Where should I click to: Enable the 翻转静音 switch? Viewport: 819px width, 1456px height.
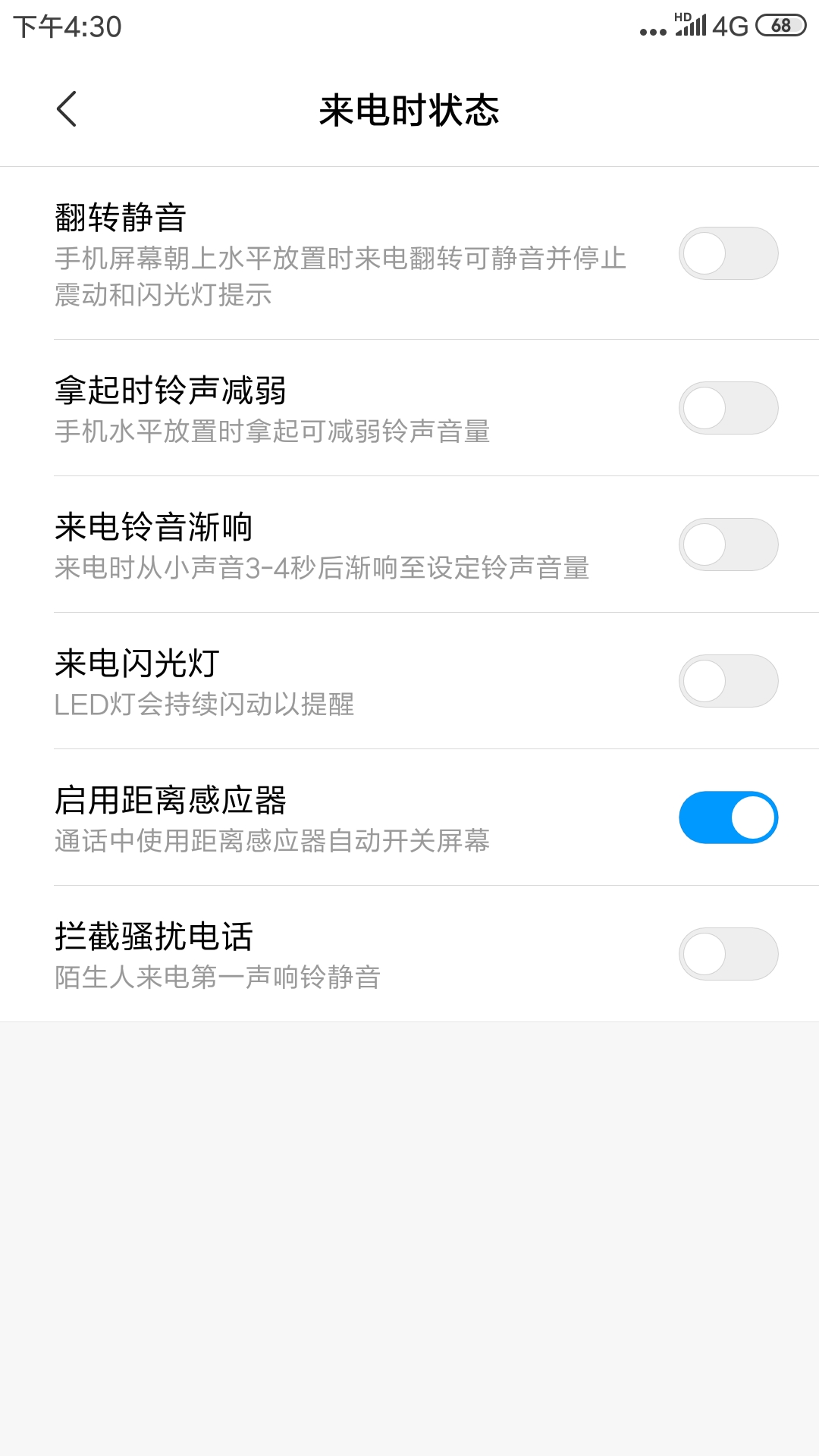tap(728, 253)
